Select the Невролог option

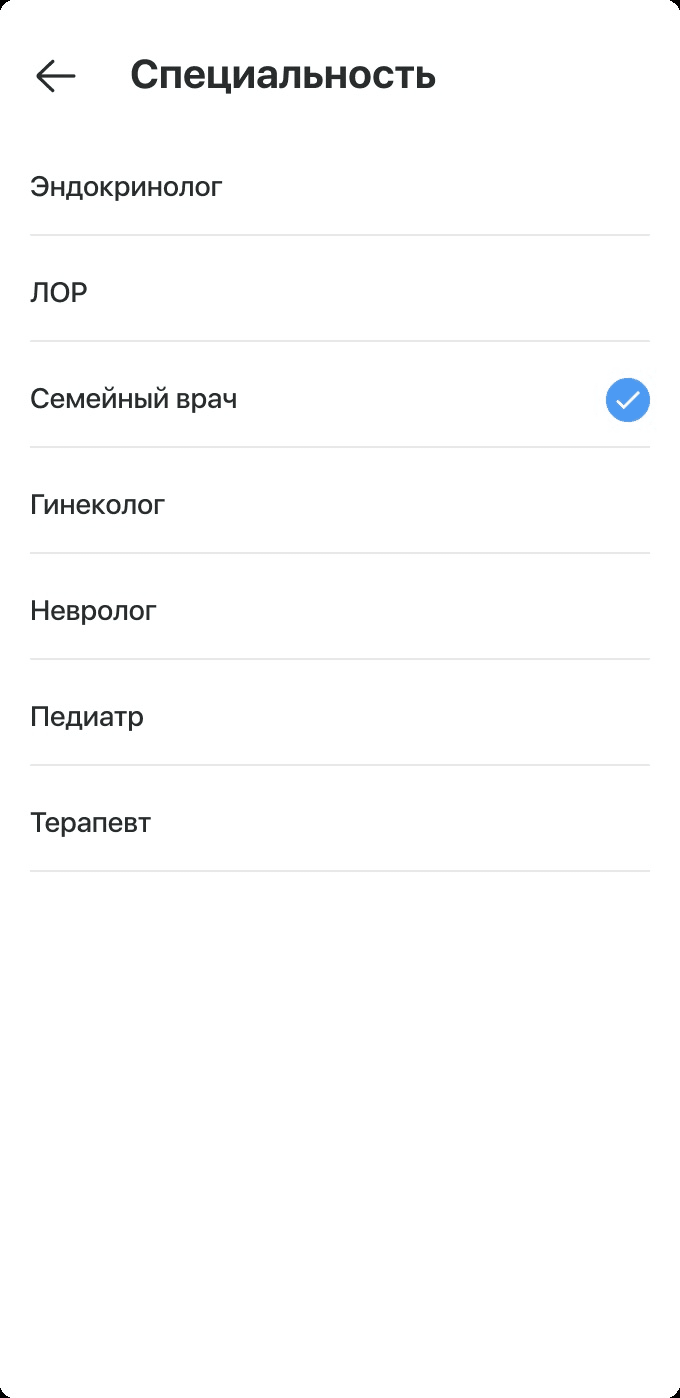340,611
